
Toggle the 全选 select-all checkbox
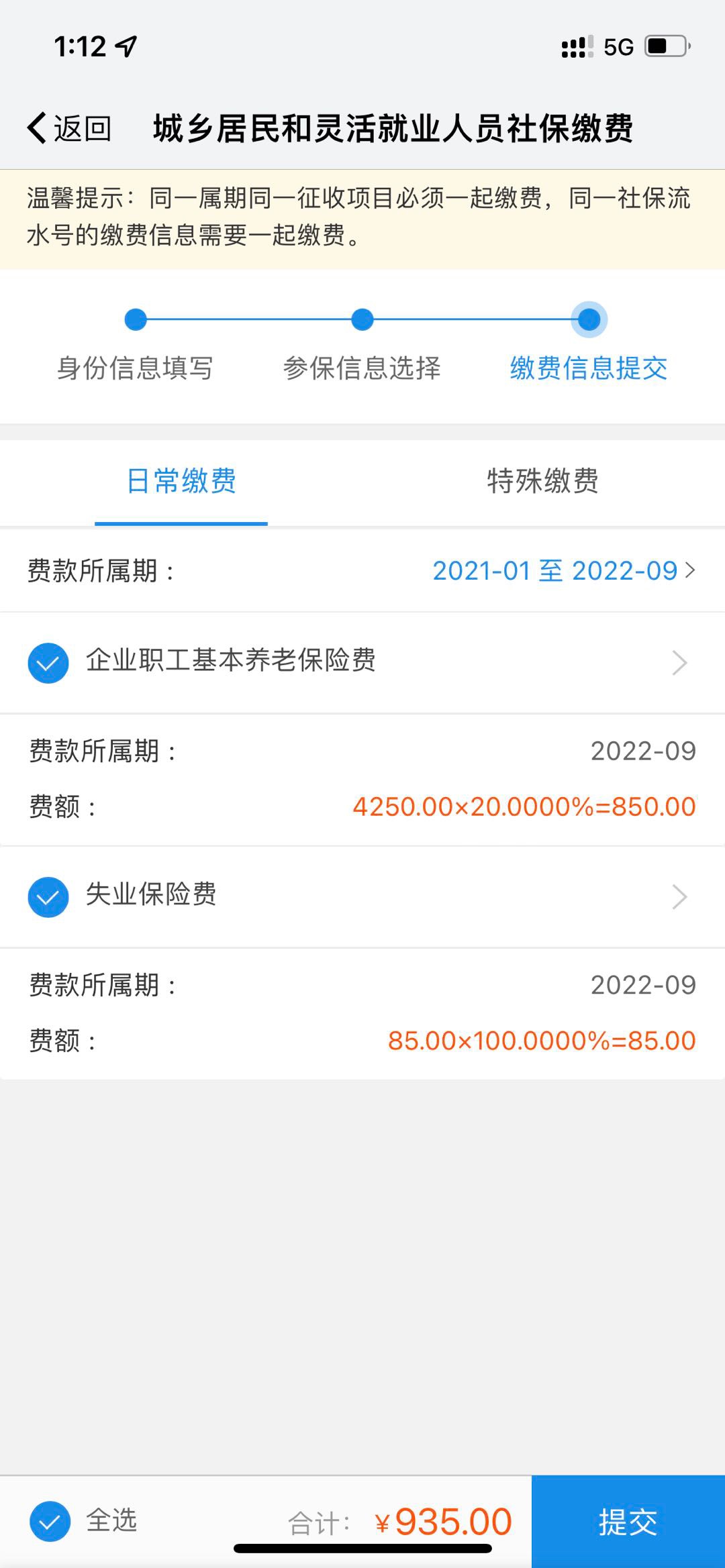(x=50, y=1521)
